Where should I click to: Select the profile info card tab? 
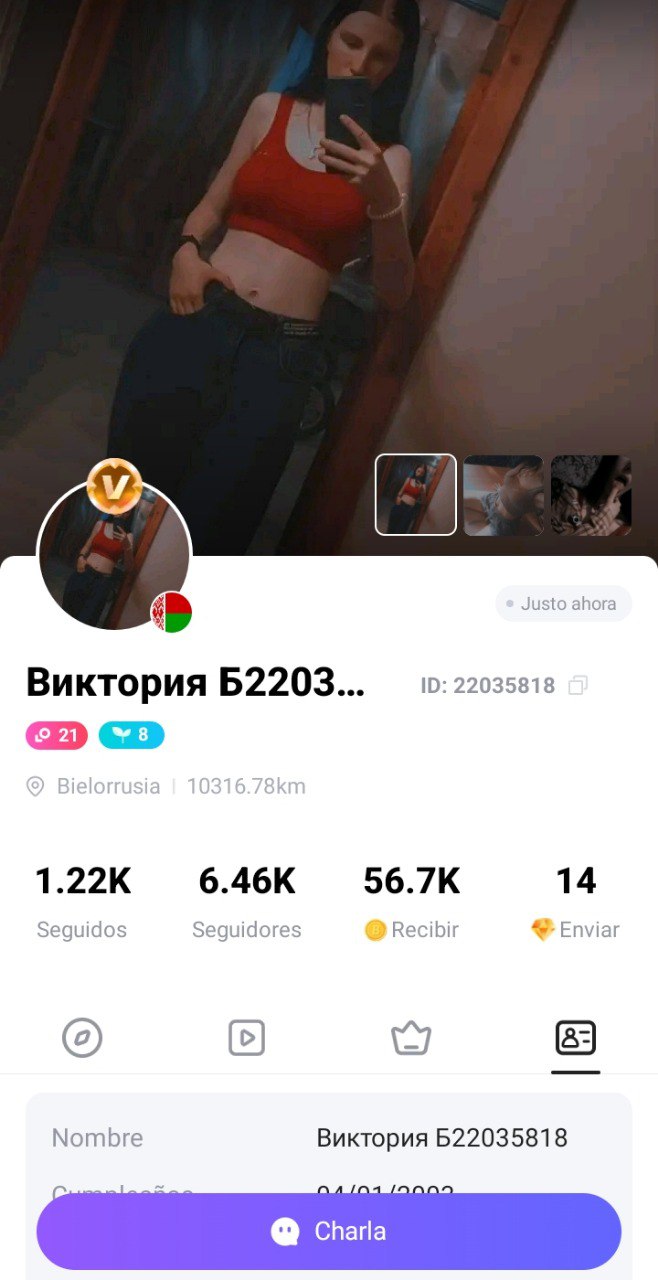point(575,1038)
